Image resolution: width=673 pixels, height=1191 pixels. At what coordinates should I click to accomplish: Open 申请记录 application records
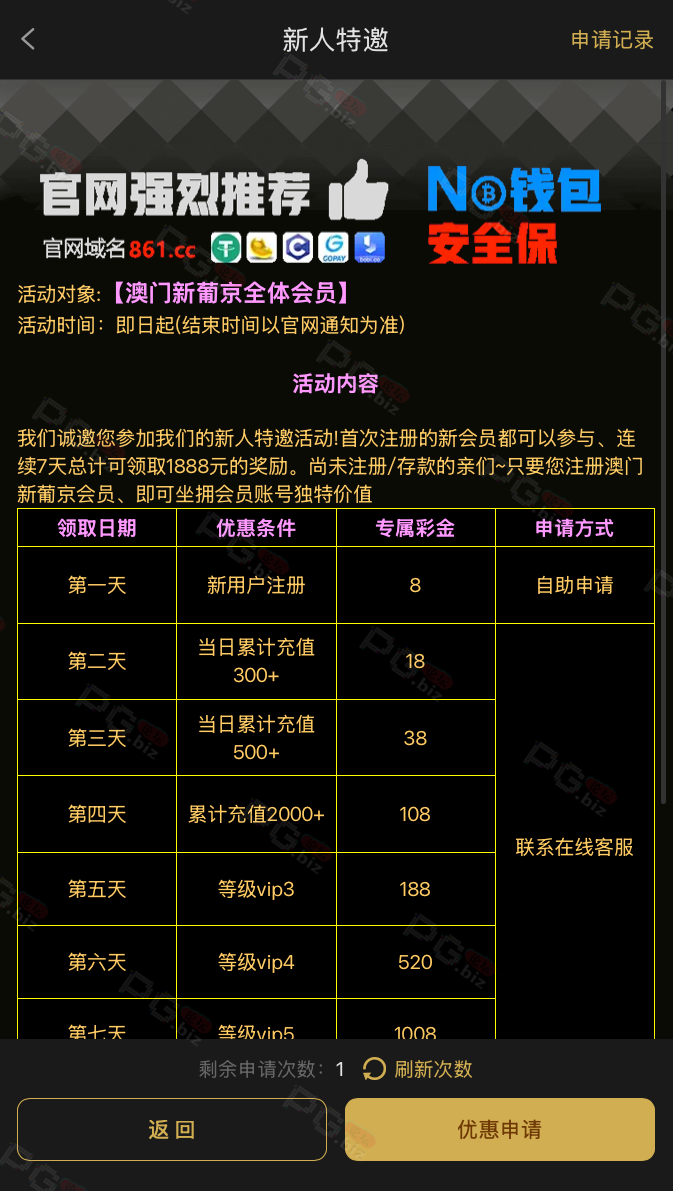[x=612, y=40]
